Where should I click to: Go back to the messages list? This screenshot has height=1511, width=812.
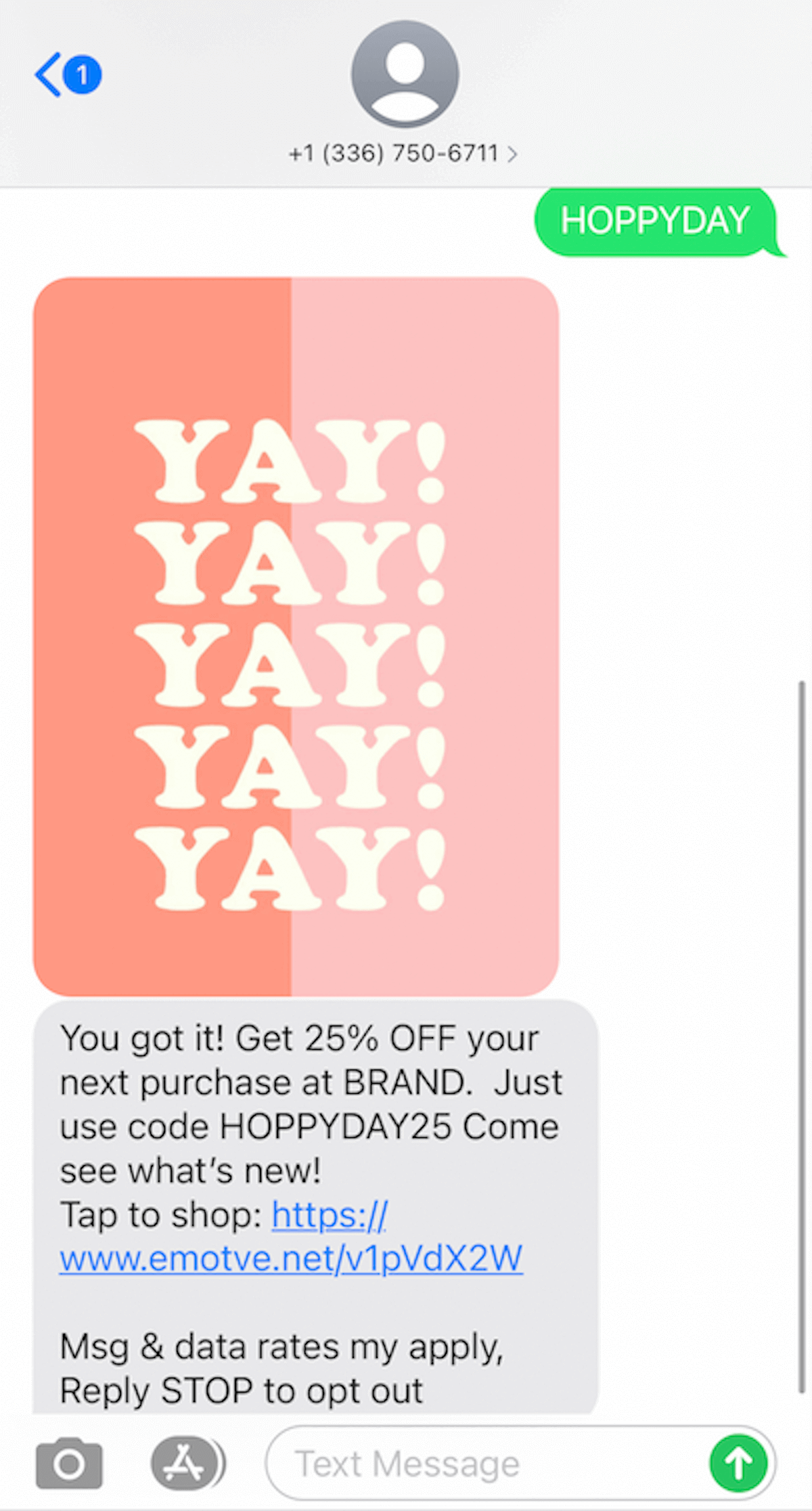[68, 74]
